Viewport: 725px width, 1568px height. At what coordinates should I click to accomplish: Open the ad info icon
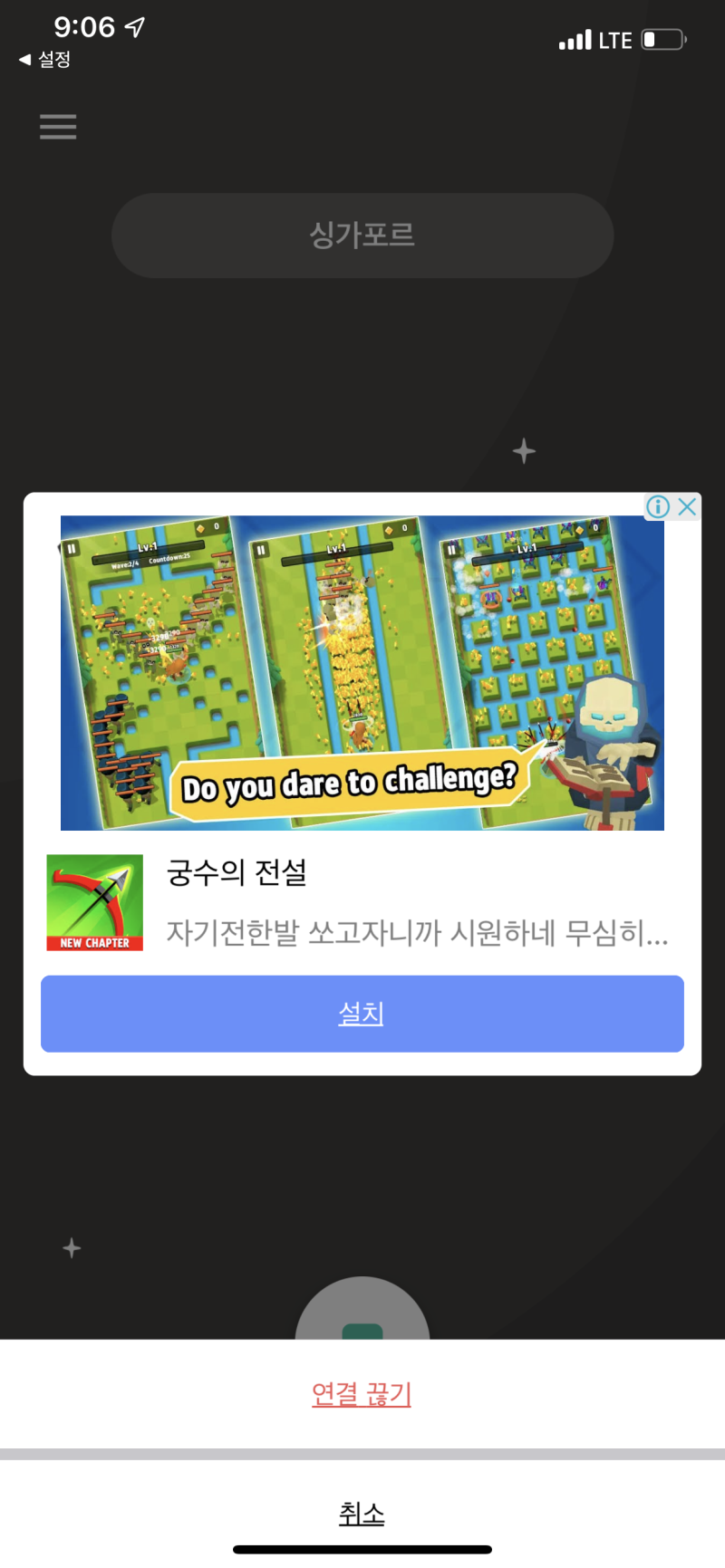(x=658, y=506)
